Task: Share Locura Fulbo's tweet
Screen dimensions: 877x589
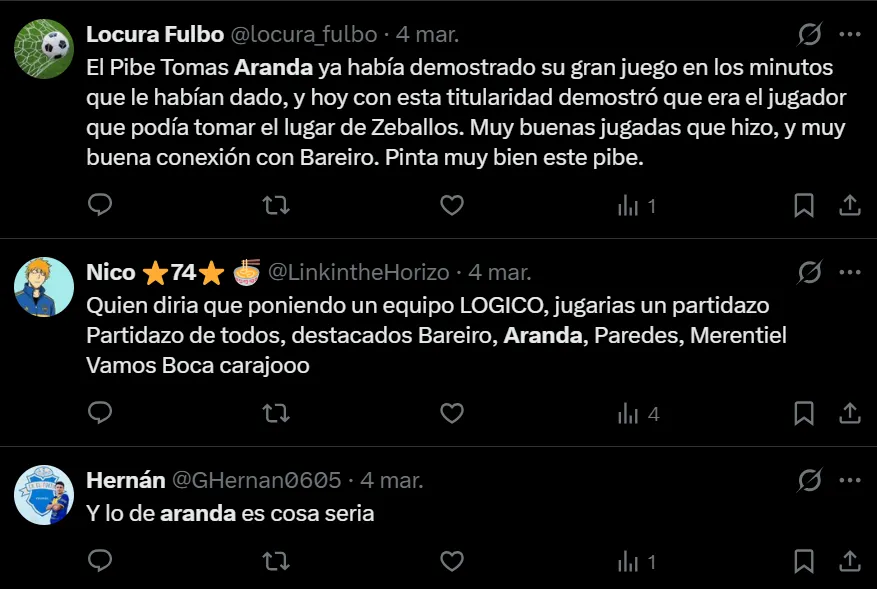Action: [x=849, y=206]
